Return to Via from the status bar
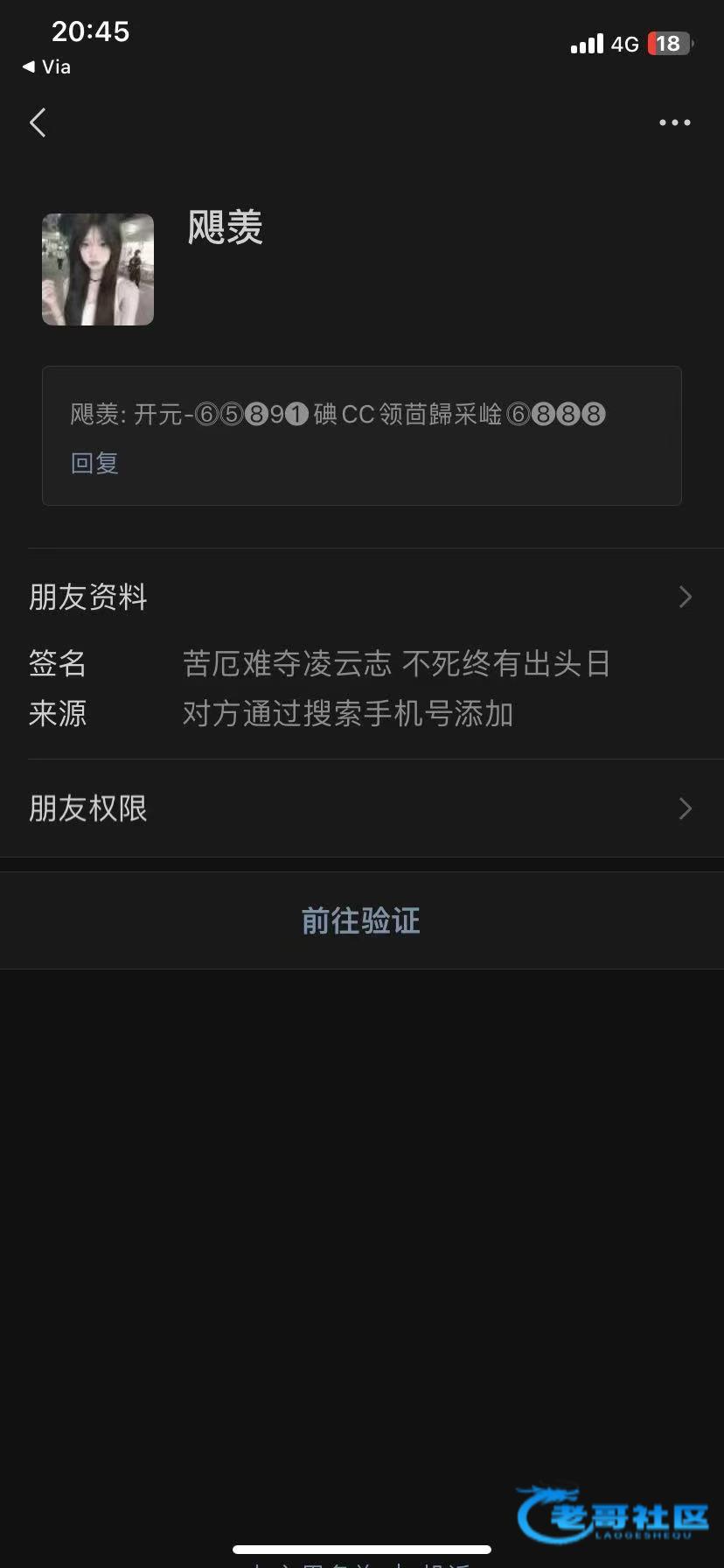 coord(47,66)
